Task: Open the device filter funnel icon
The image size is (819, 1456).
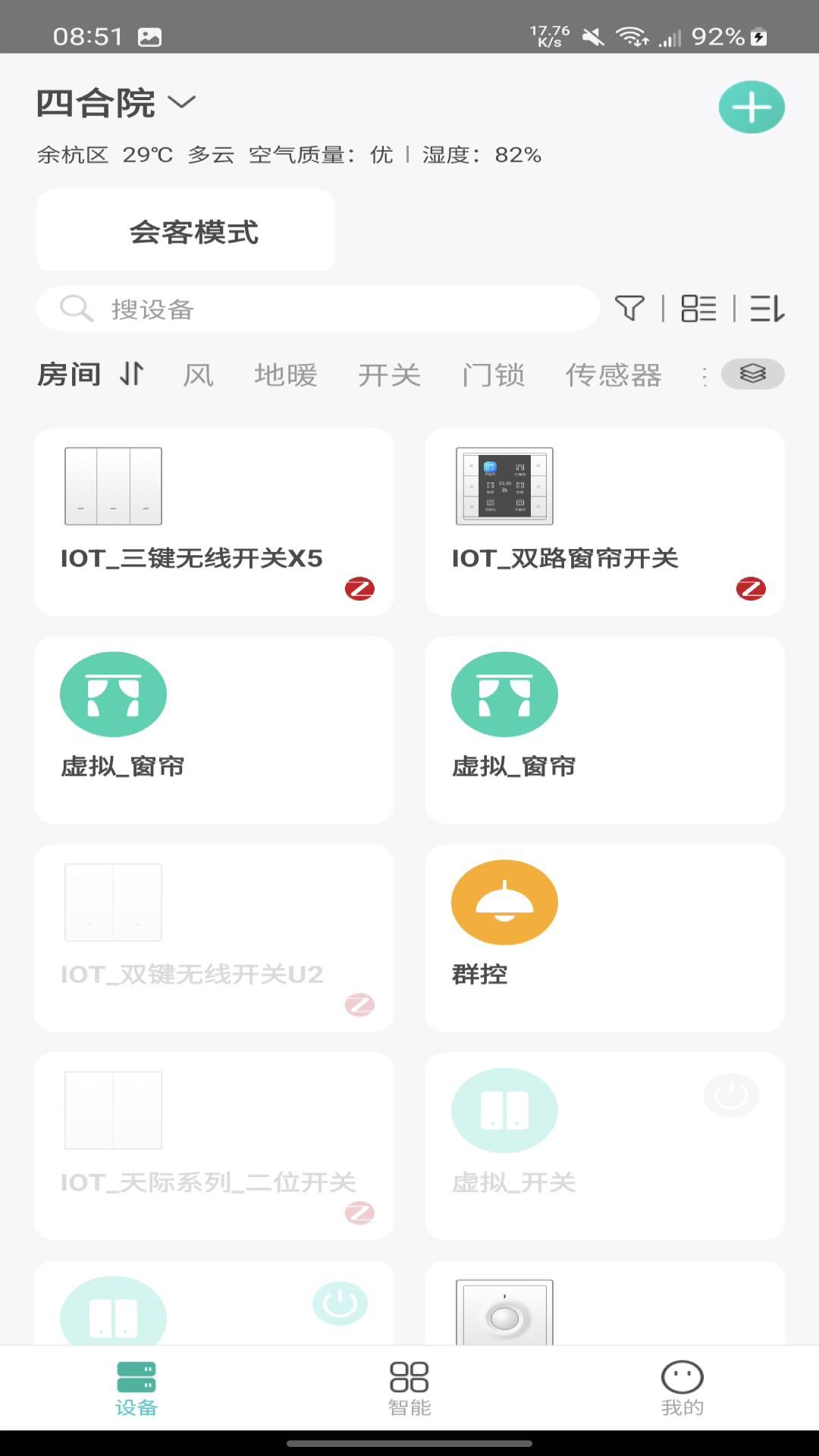Action: (x=629, y=309)
